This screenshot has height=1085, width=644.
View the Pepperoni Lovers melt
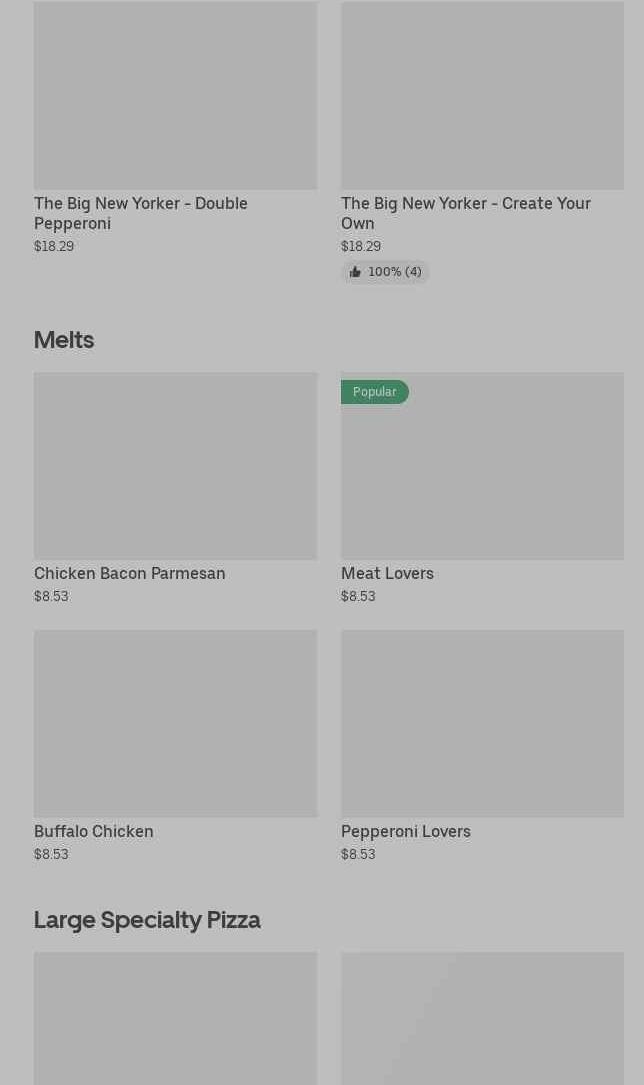[482, 746]
